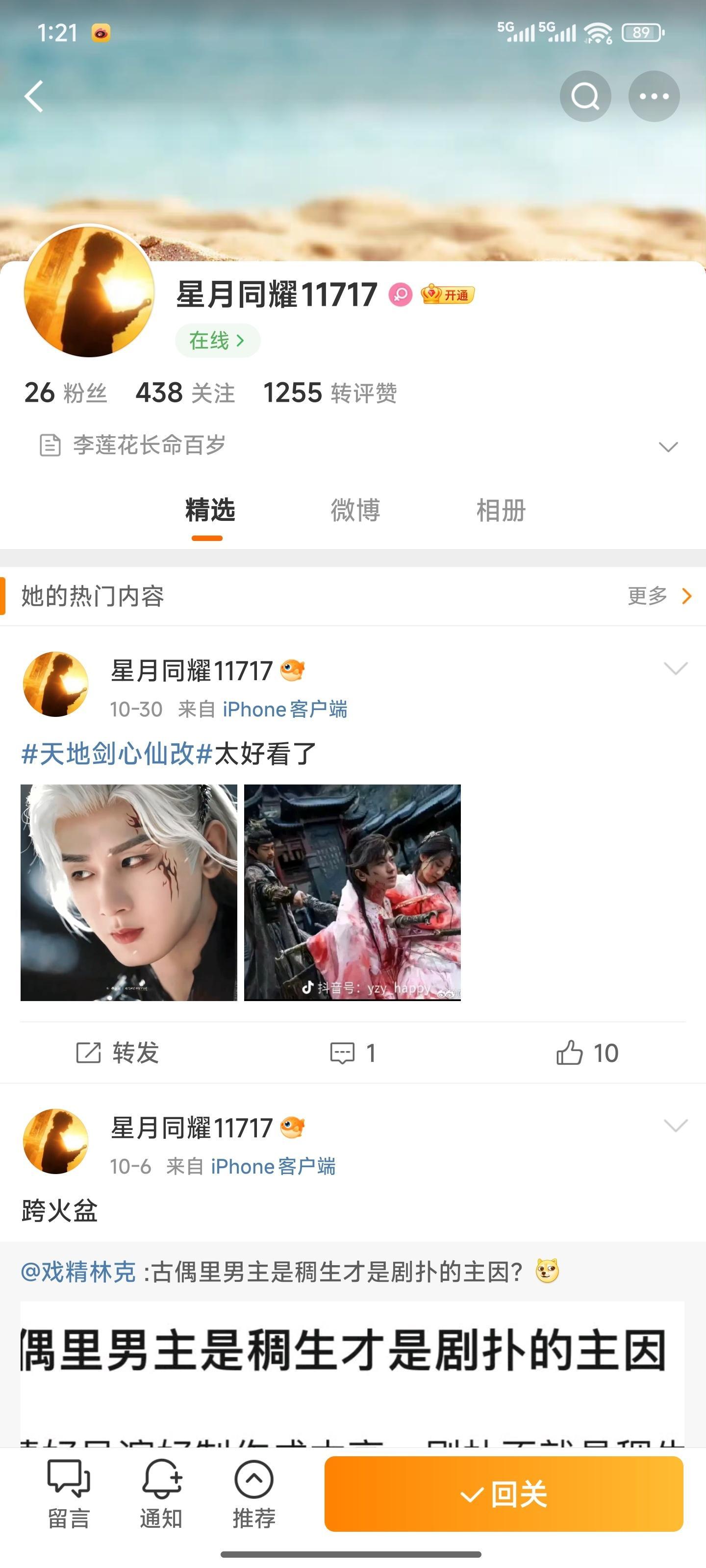Open the dropdown arrow on the 10-30 post
Viewport: 706px width, 1568px height.
(676, 668)
